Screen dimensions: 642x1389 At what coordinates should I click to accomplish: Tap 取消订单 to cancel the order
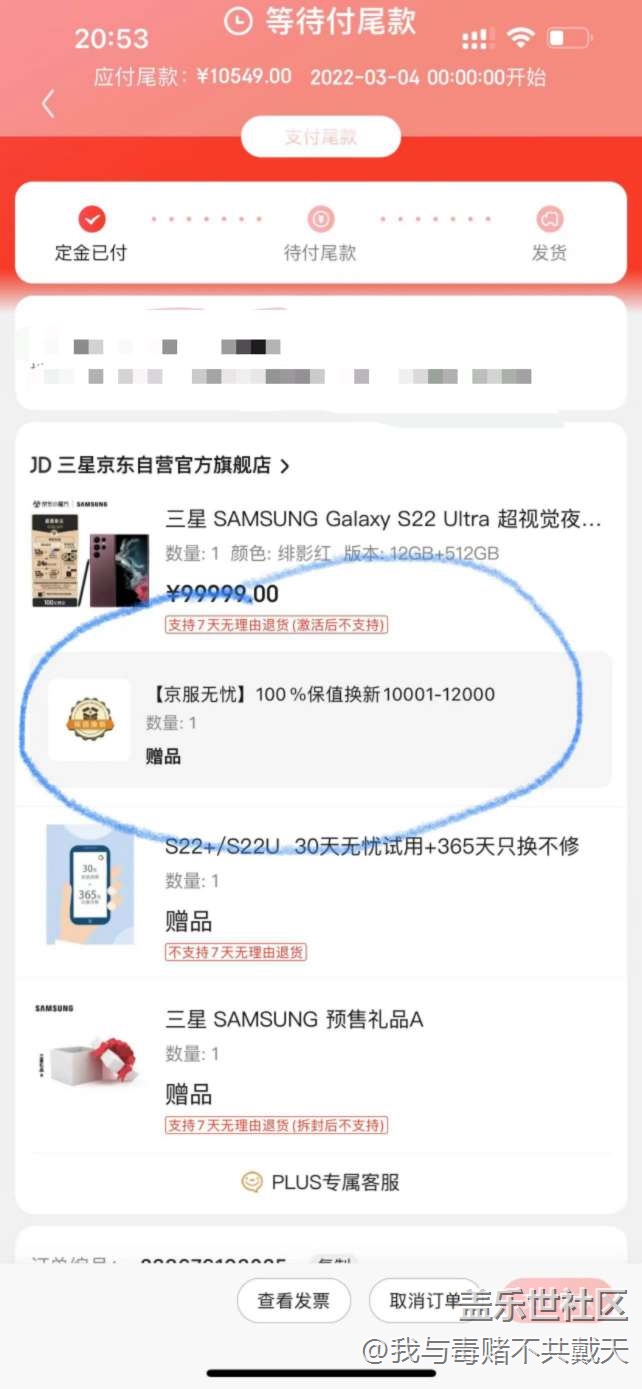[426, 1301]
